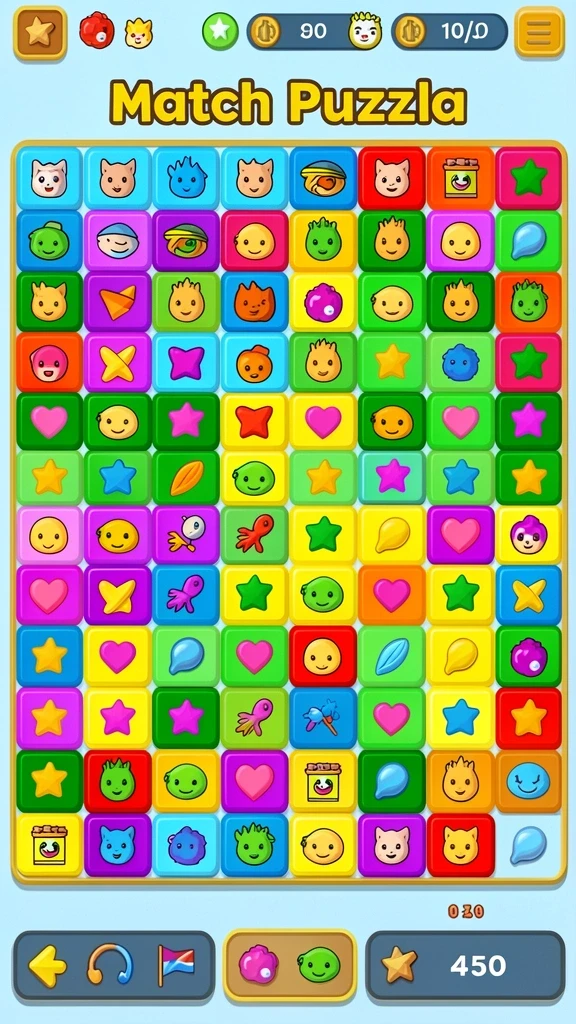Select the blue cat on purple tile
The height and width of the screenshot is (1024, 576).
pos(118,844)
